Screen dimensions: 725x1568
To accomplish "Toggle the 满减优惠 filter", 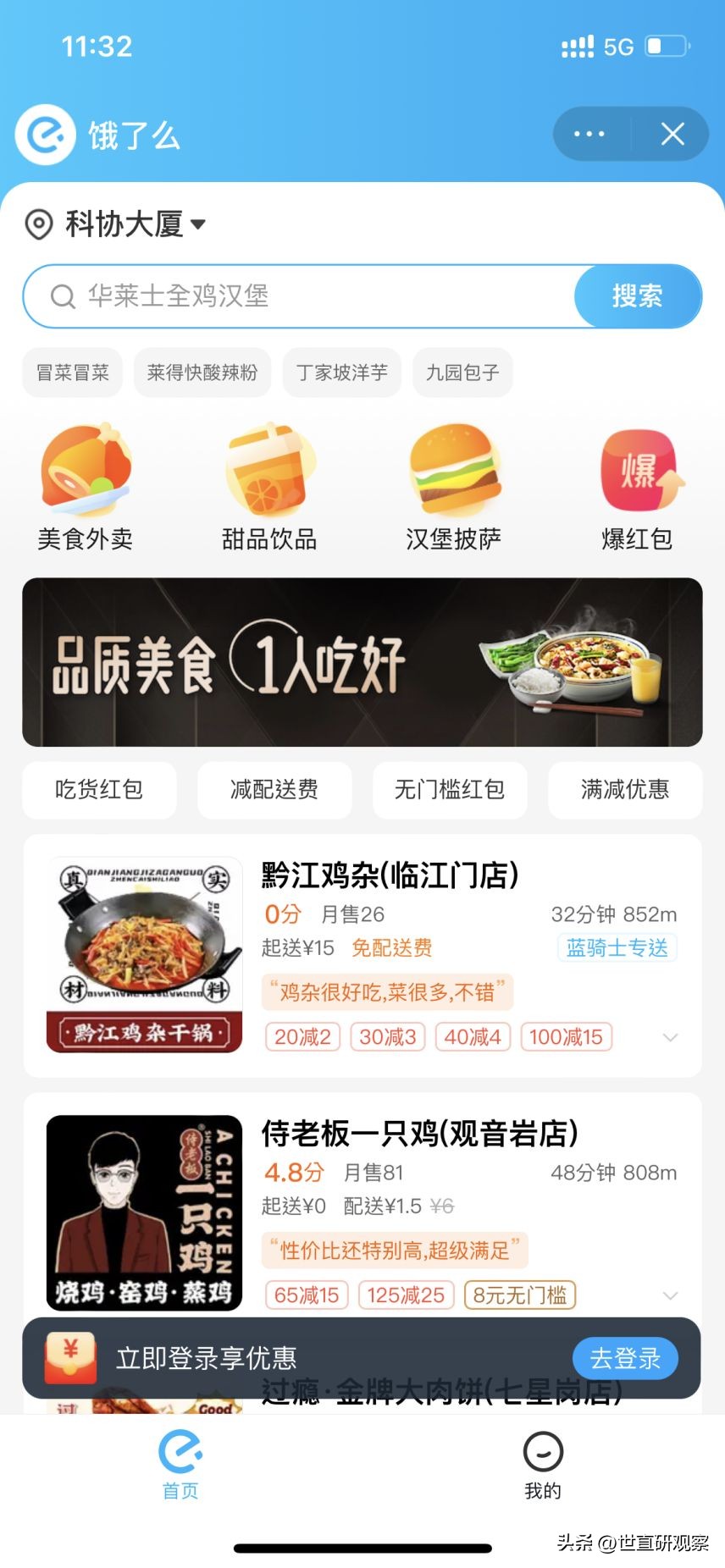I will click(624, 790).
